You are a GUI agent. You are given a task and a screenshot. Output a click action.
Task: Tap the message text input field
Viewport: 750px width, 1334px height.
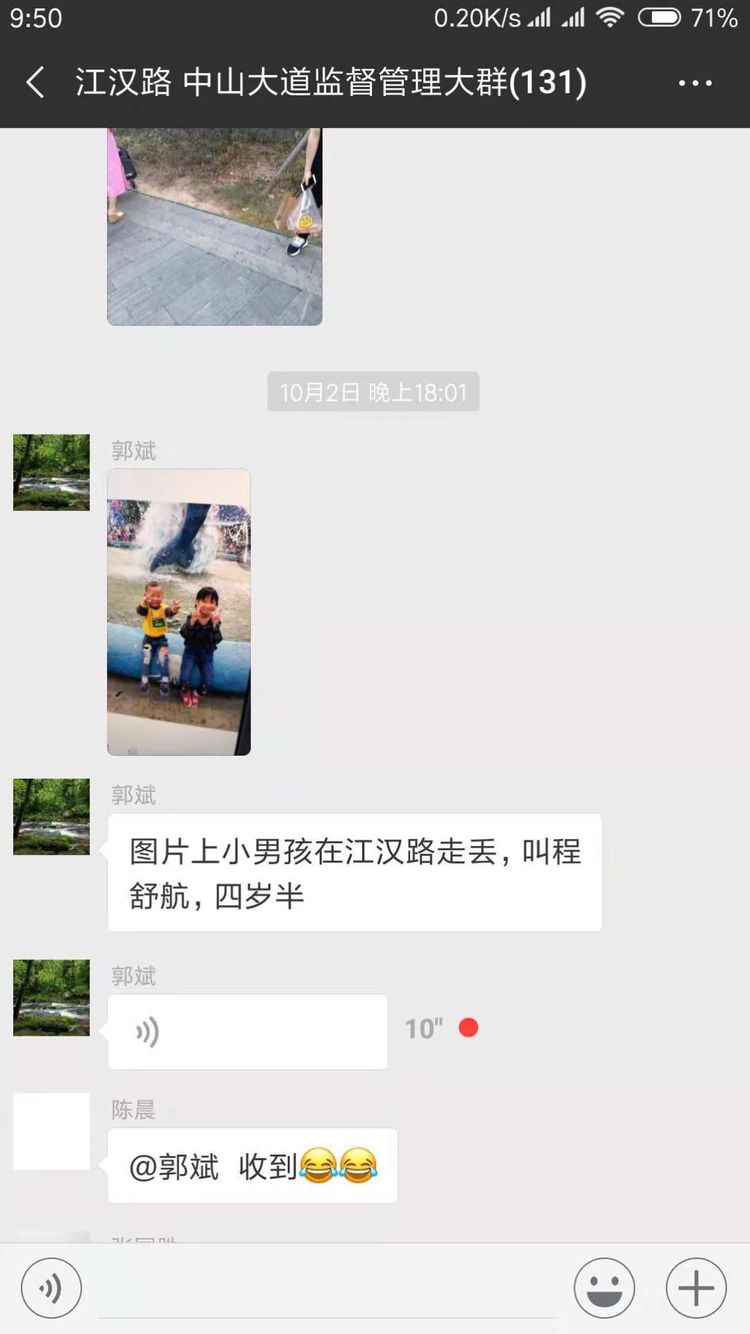328,1290
